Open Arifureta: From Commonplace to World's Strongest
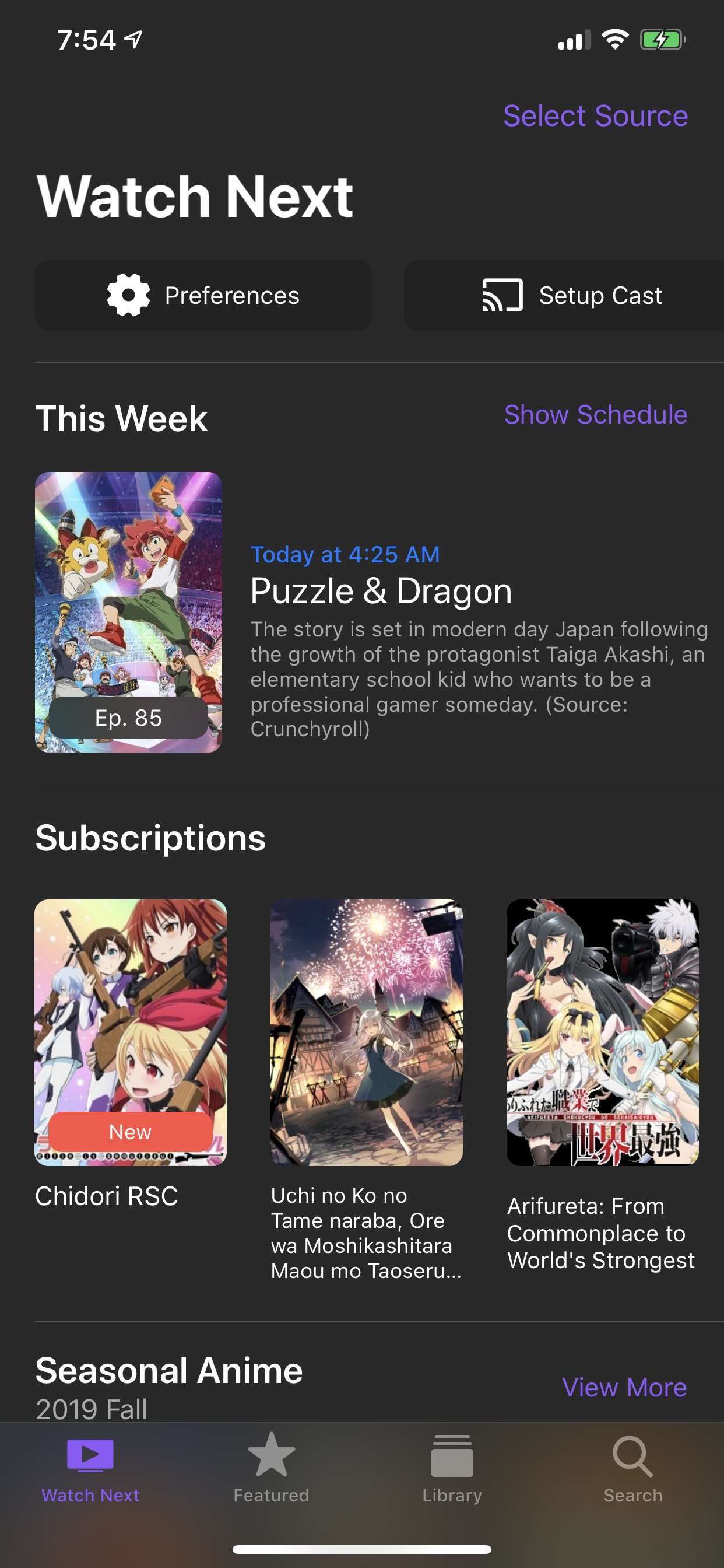 click(602, 1032)
